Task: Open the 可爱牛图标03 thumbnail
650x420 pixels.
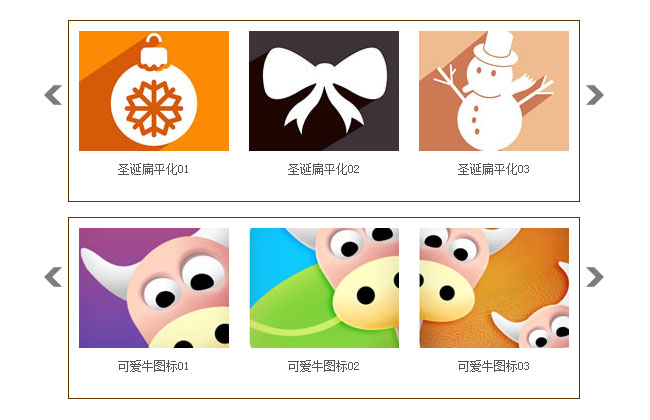Action: [494, 288]
